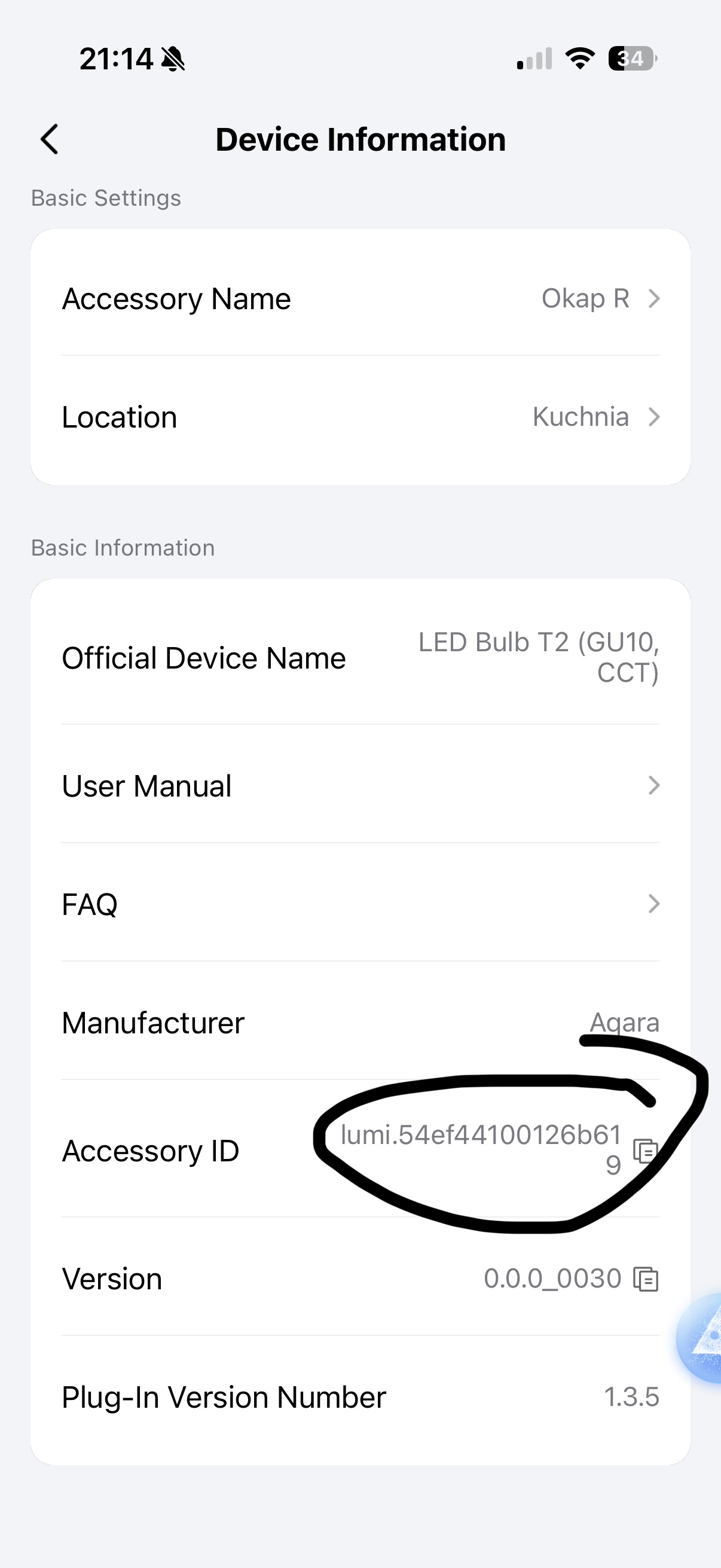Viewport: 721px width, 1568px height.
Task: Copy the Version number
Action: pyautogui.click(x=646, y=1279)
